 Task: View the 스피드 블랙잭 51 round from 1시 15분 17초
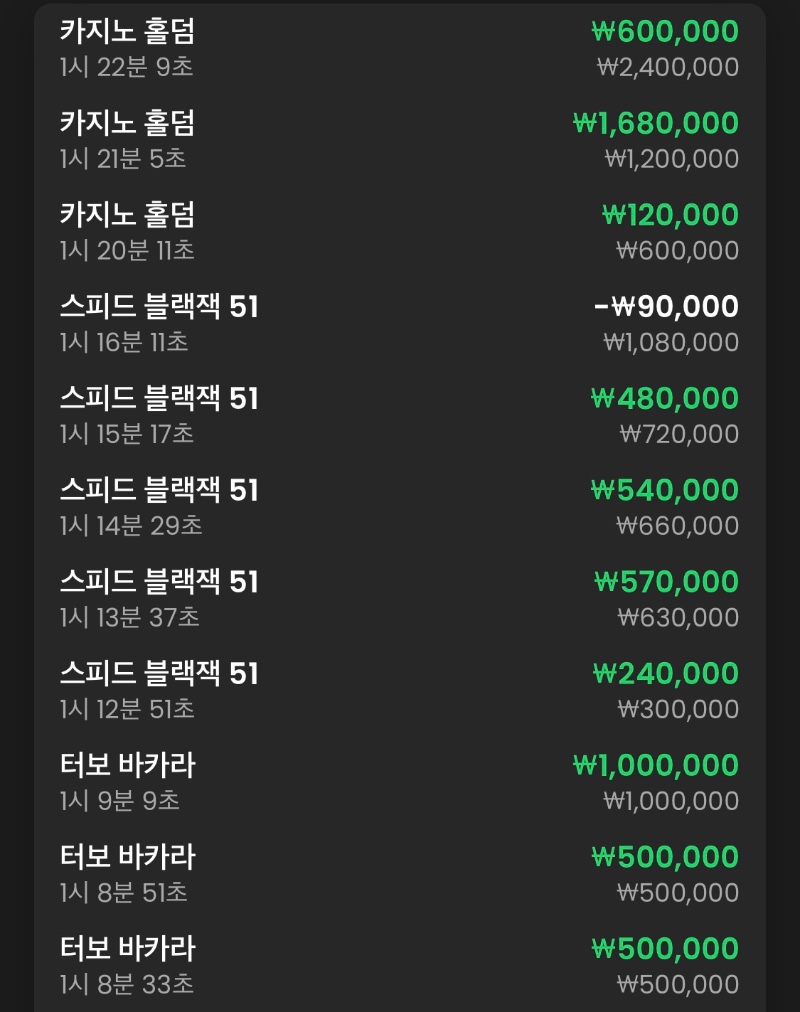pos(400,416)
